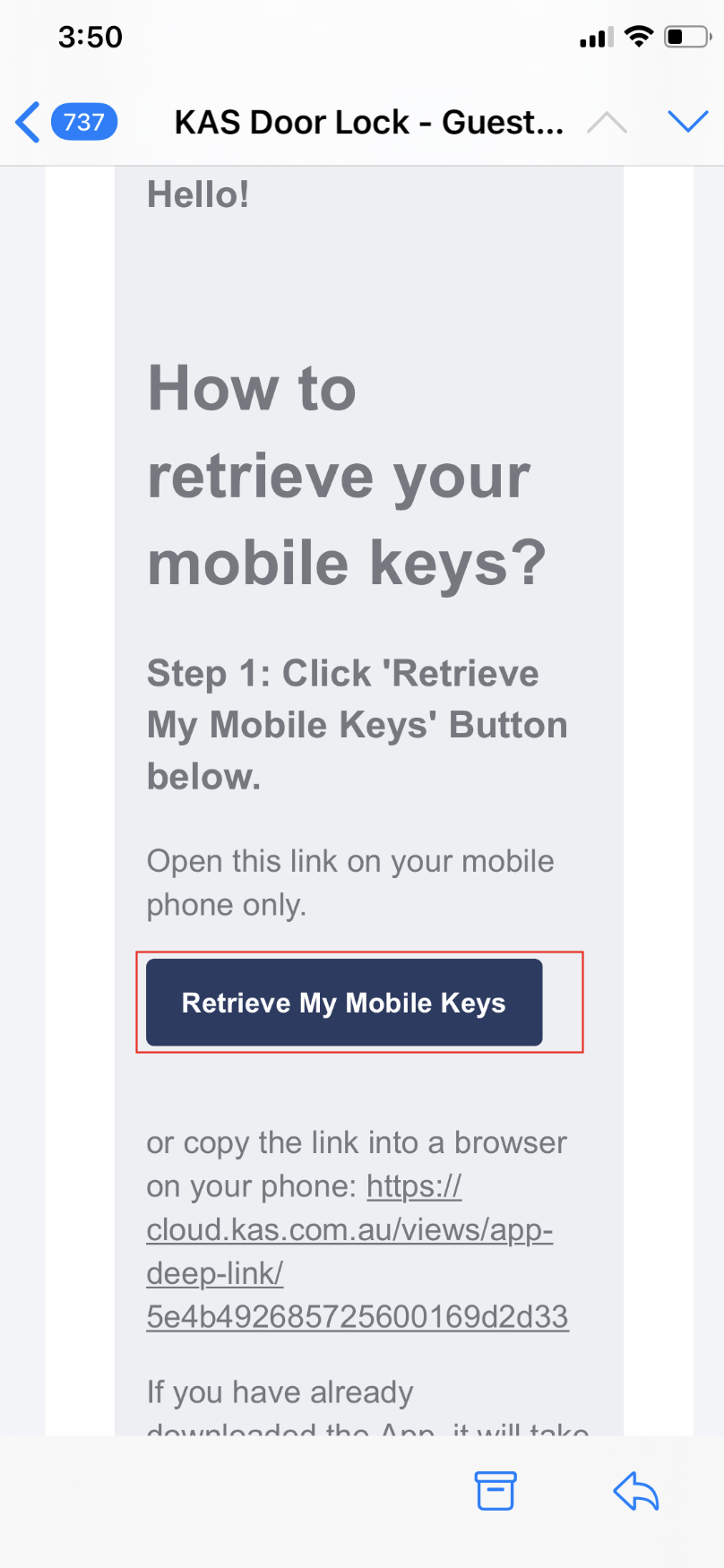724x1568 pixels.
Task: Archive this email
Action: coord(496,1491)
